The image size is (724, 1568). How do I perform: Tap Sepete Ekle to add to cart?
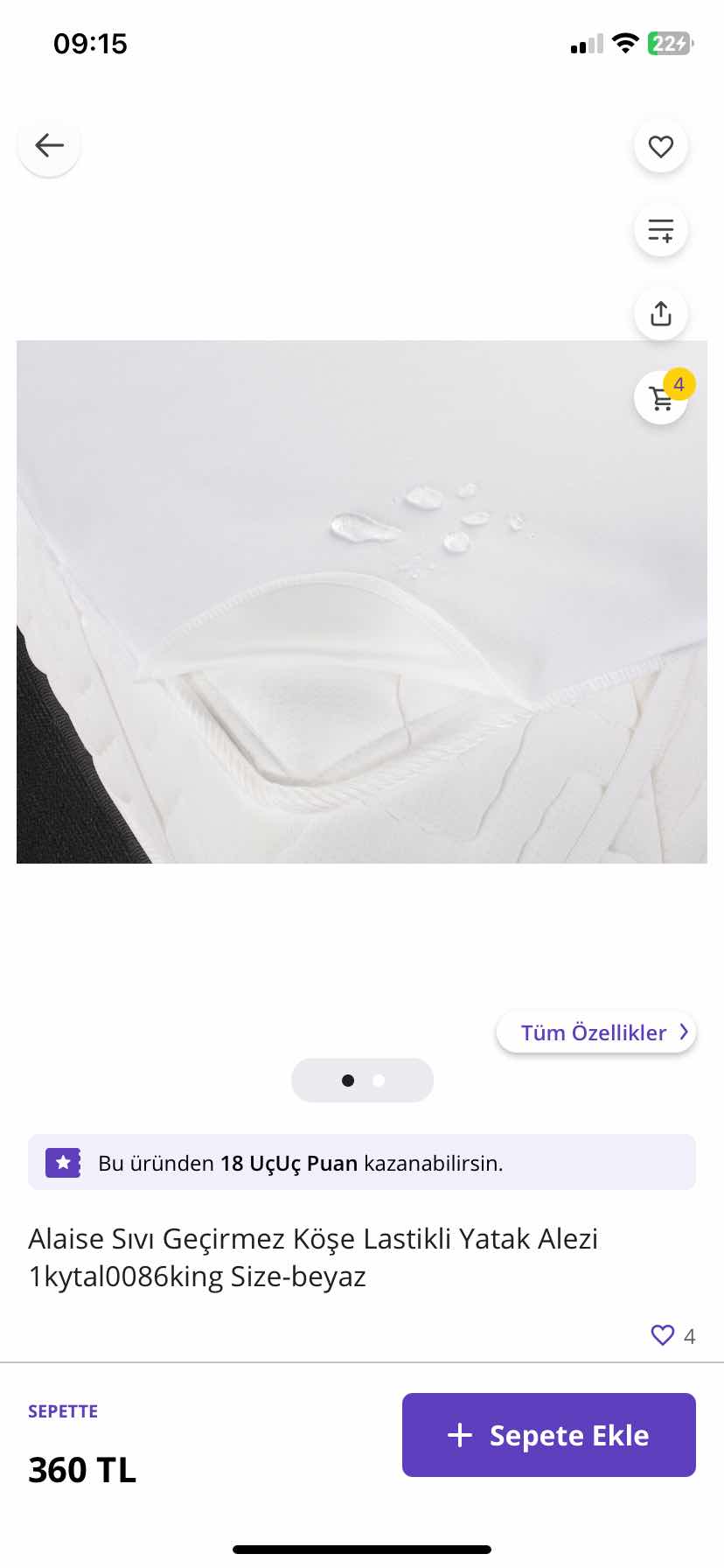tap(548, 1435)
